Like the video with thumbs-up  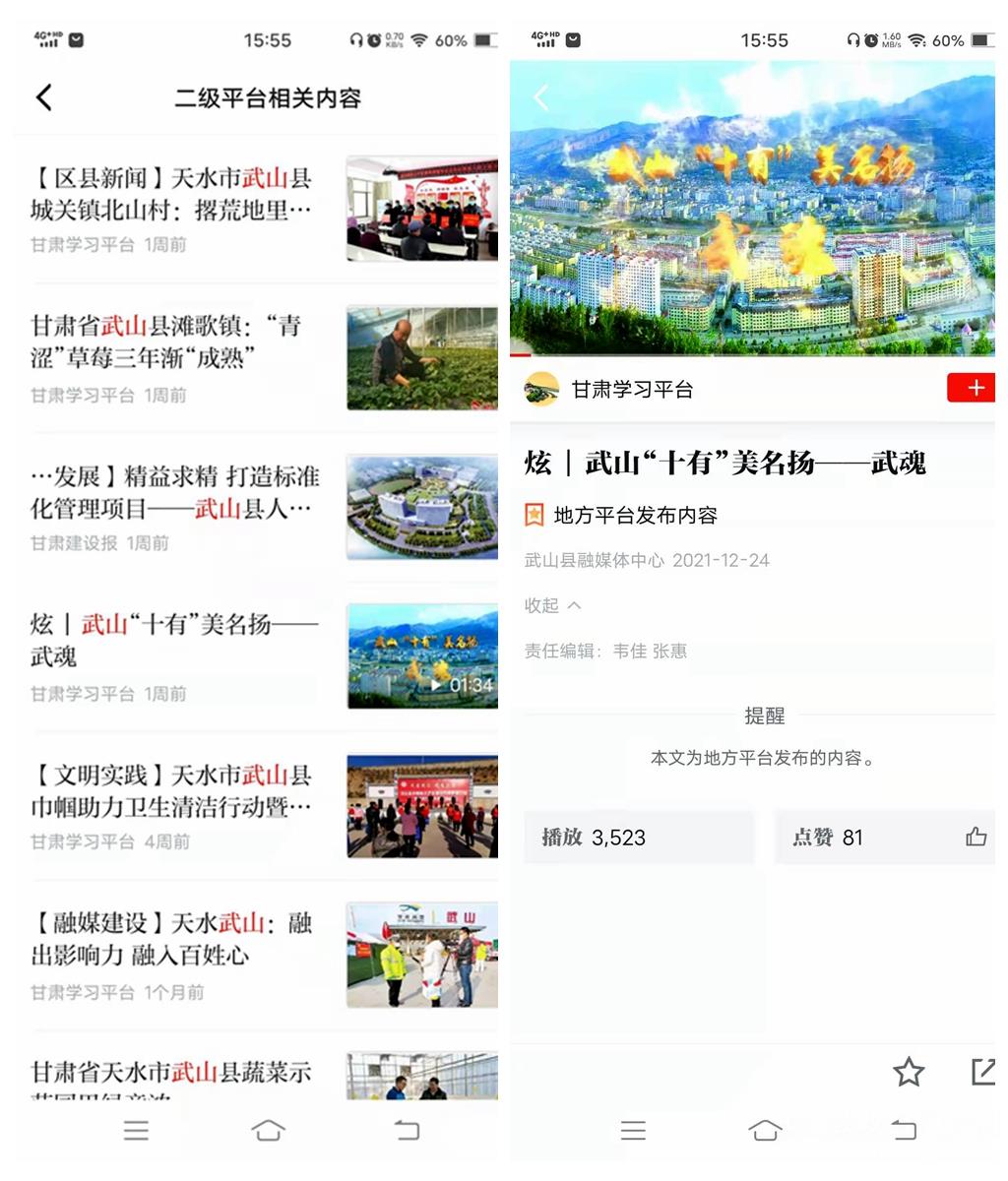pos(976,838)
